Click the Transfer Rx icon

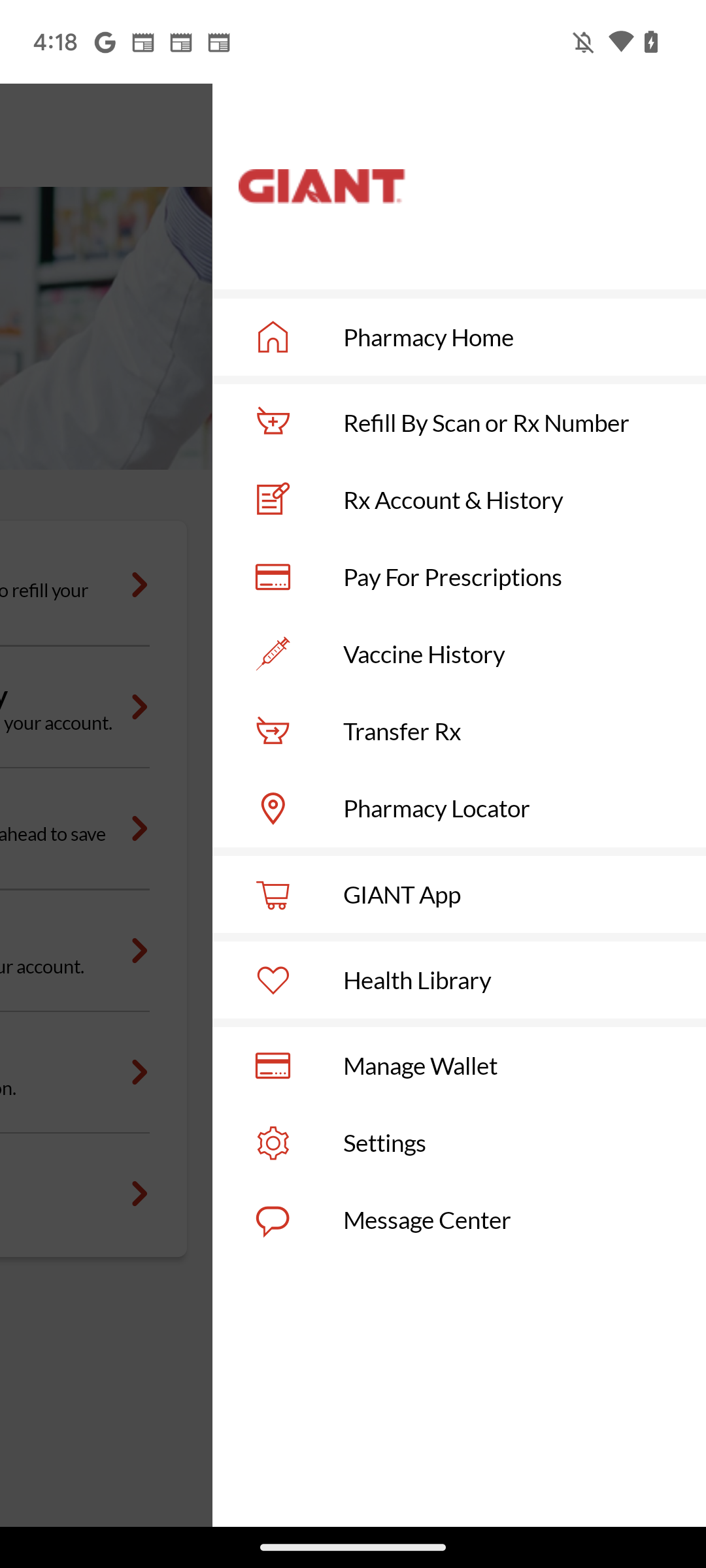(x=273, y=731)
